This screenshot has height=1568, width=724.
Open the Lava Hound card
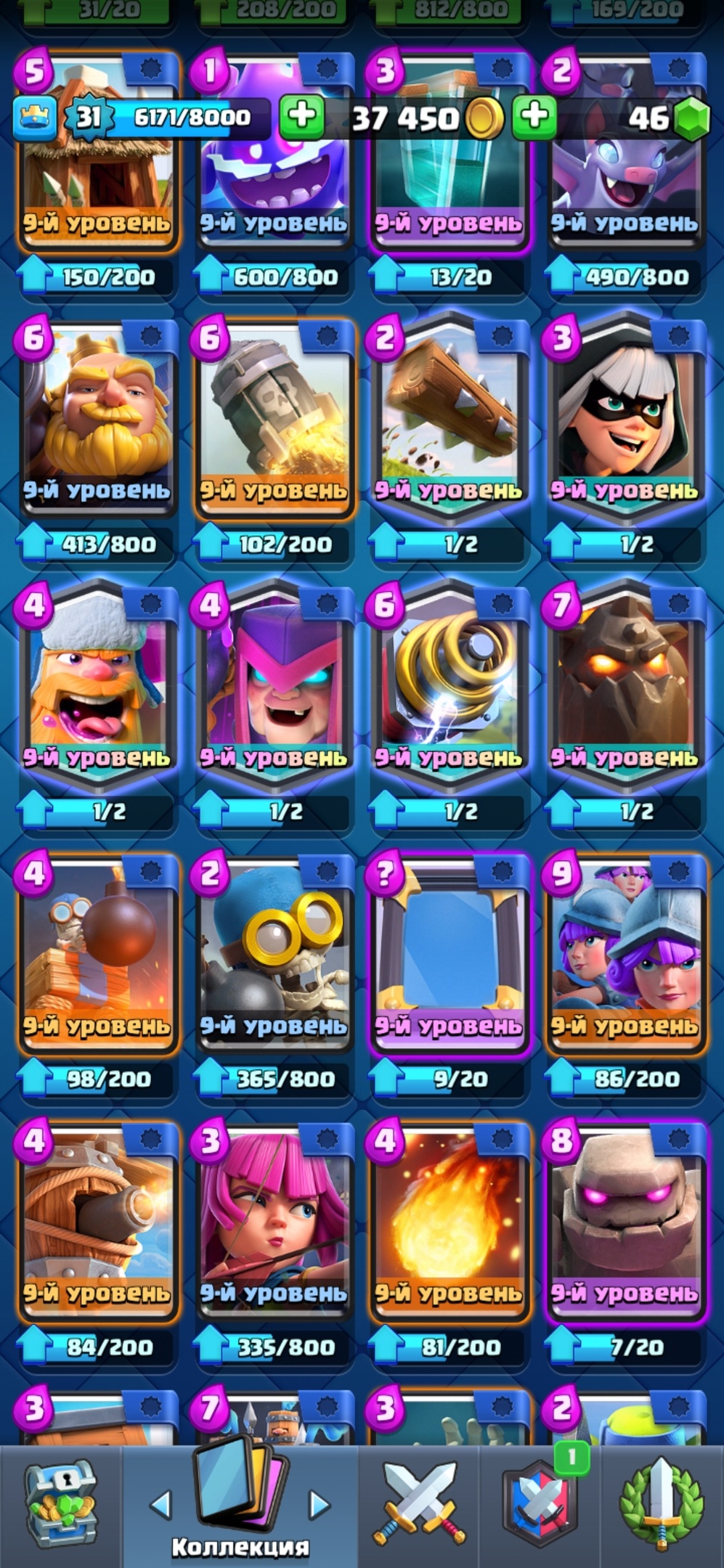[626, 685]
